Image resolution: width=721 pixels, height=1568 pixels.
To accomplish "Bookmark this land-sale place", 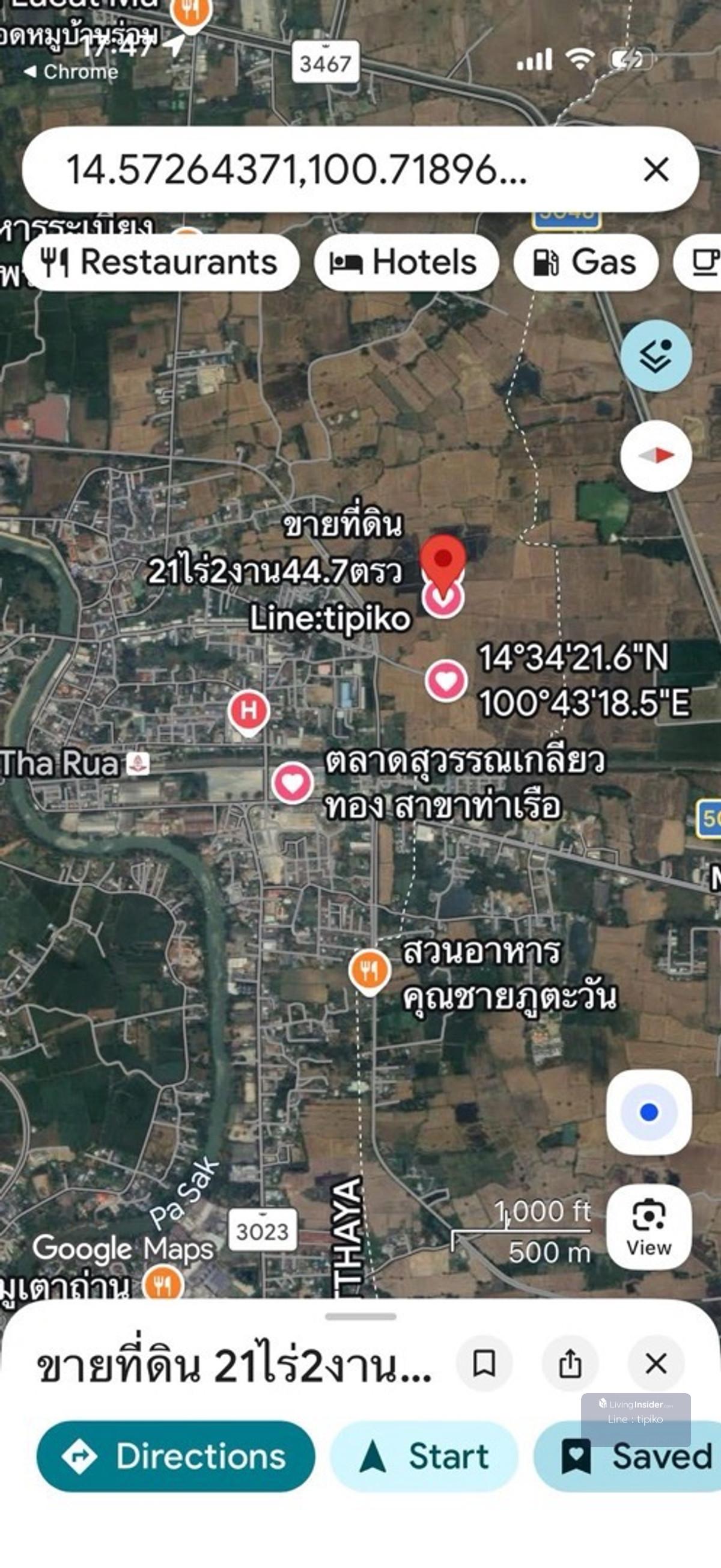I will tap(484, 1364).
